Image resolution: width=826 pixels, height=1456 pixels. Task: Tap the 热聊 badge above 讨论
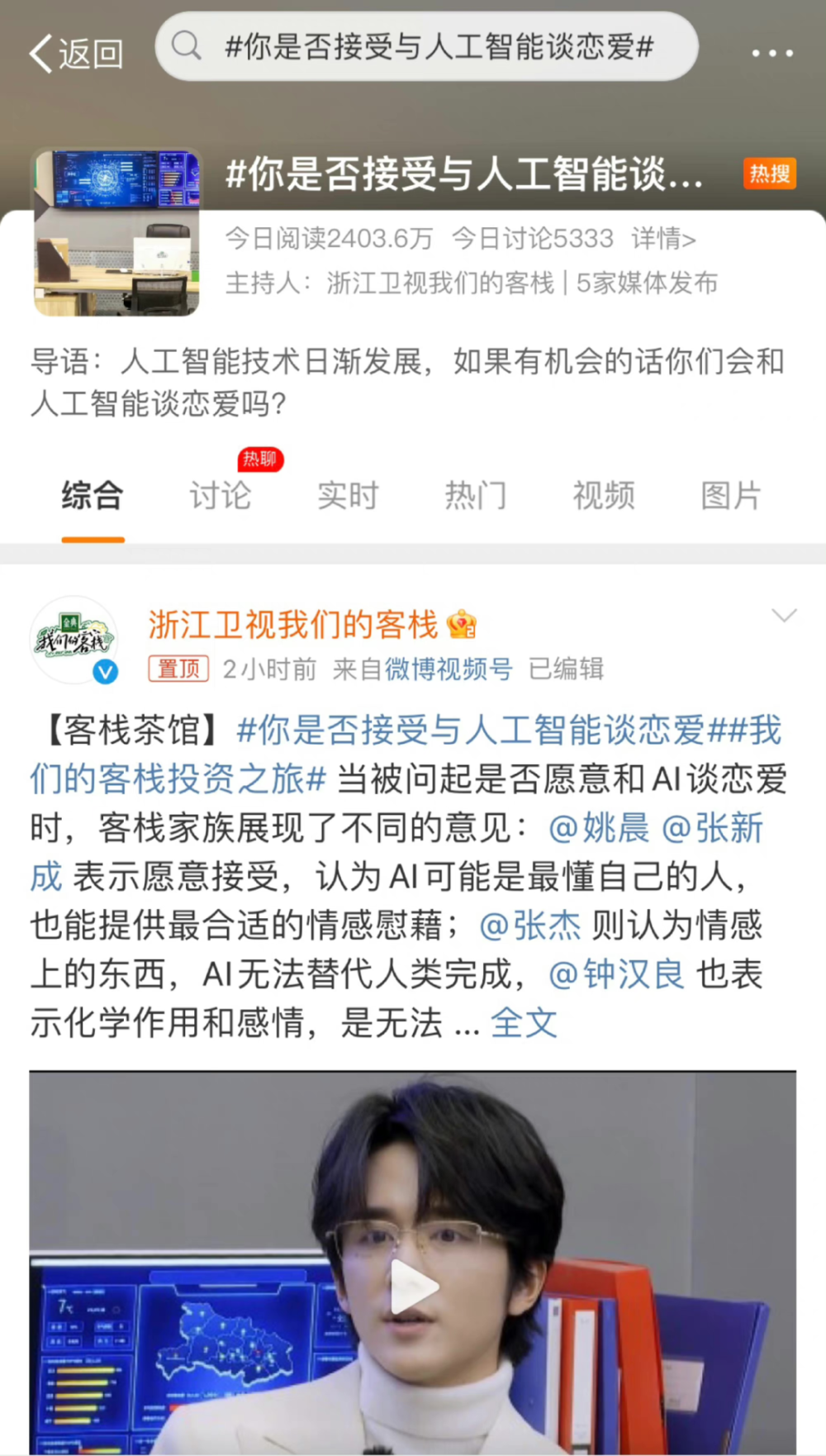(x=260, y=459)
